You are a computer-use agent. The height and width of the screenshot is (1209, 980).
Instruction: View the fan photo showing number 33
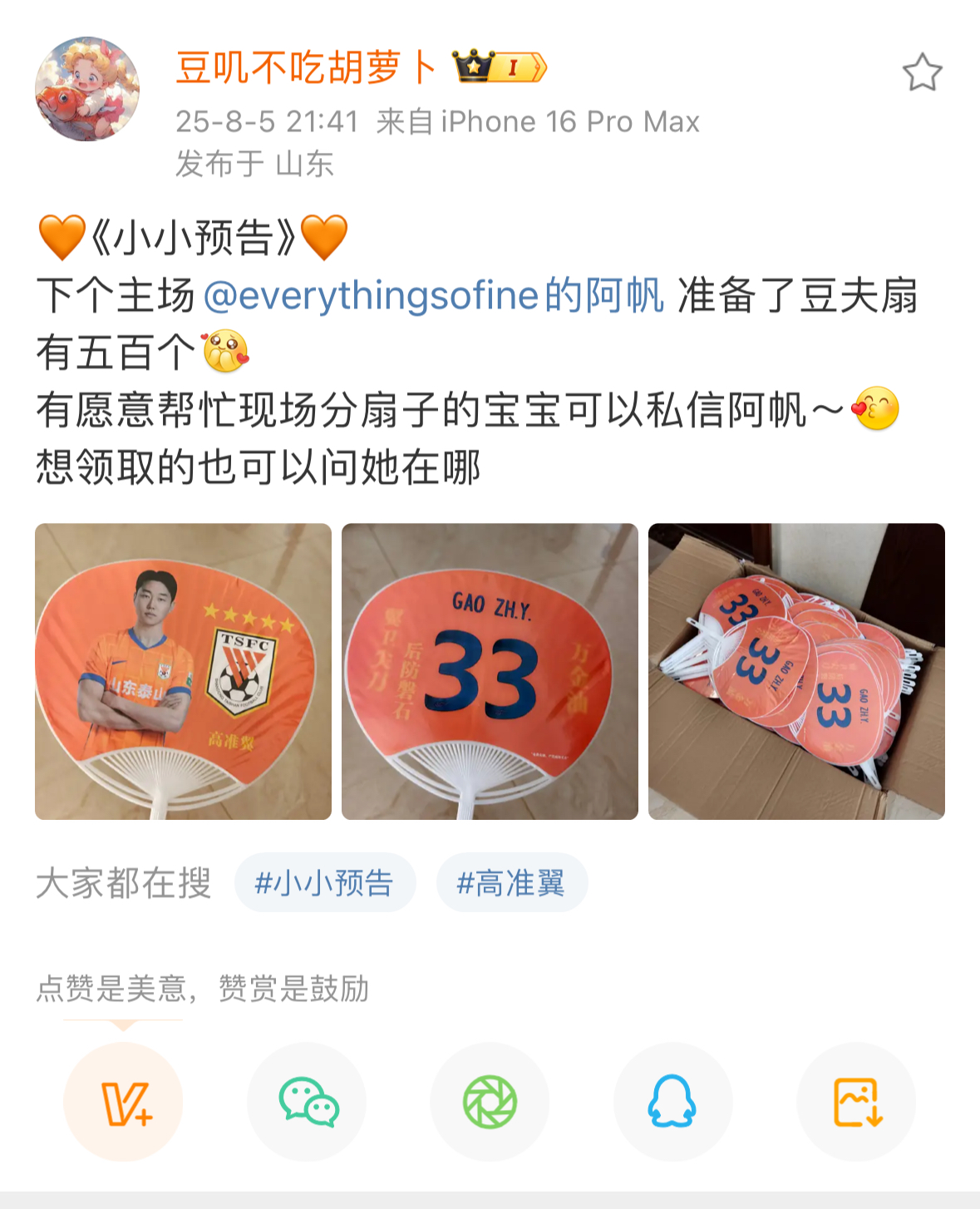(x=490, y=671)
